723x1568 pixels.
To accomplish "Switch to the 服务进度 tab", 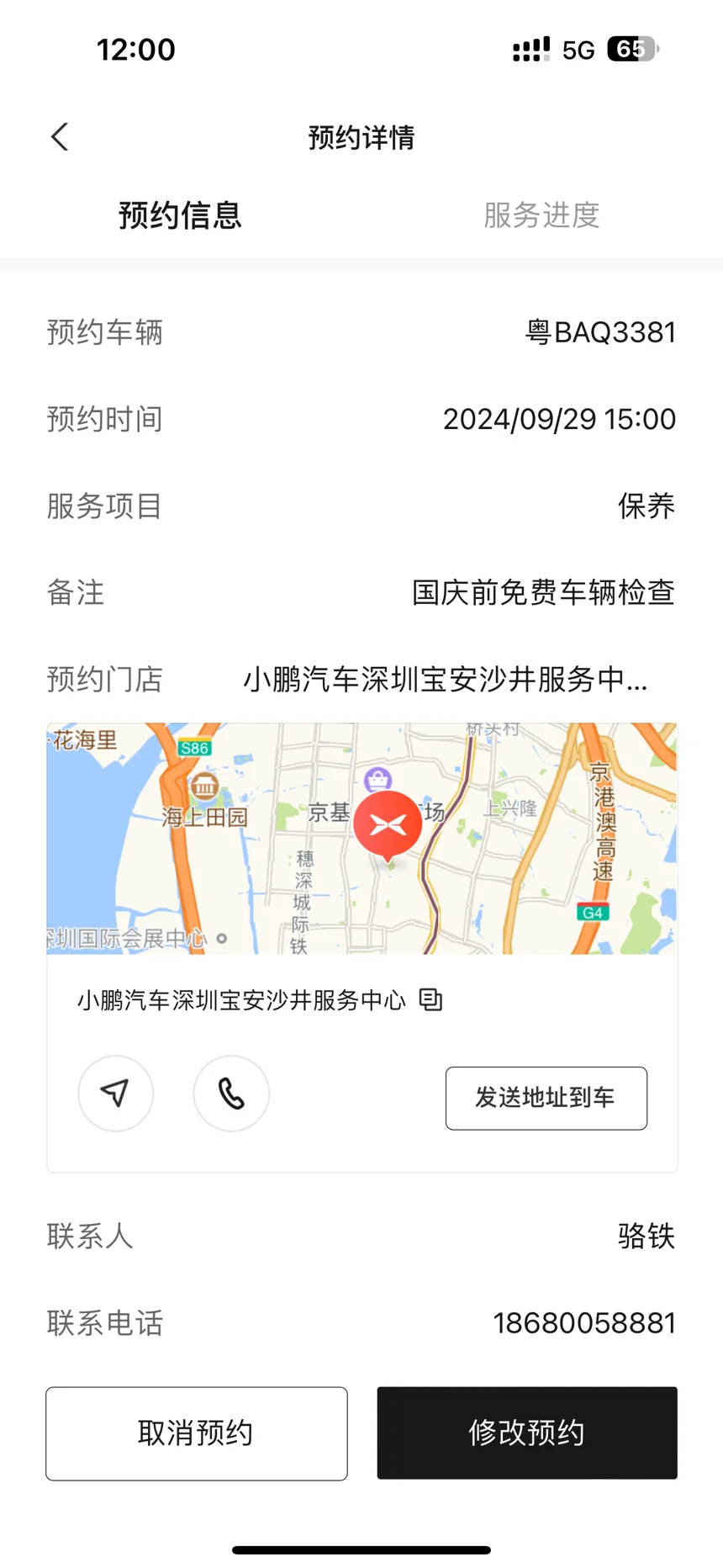I will click(541, 215).
